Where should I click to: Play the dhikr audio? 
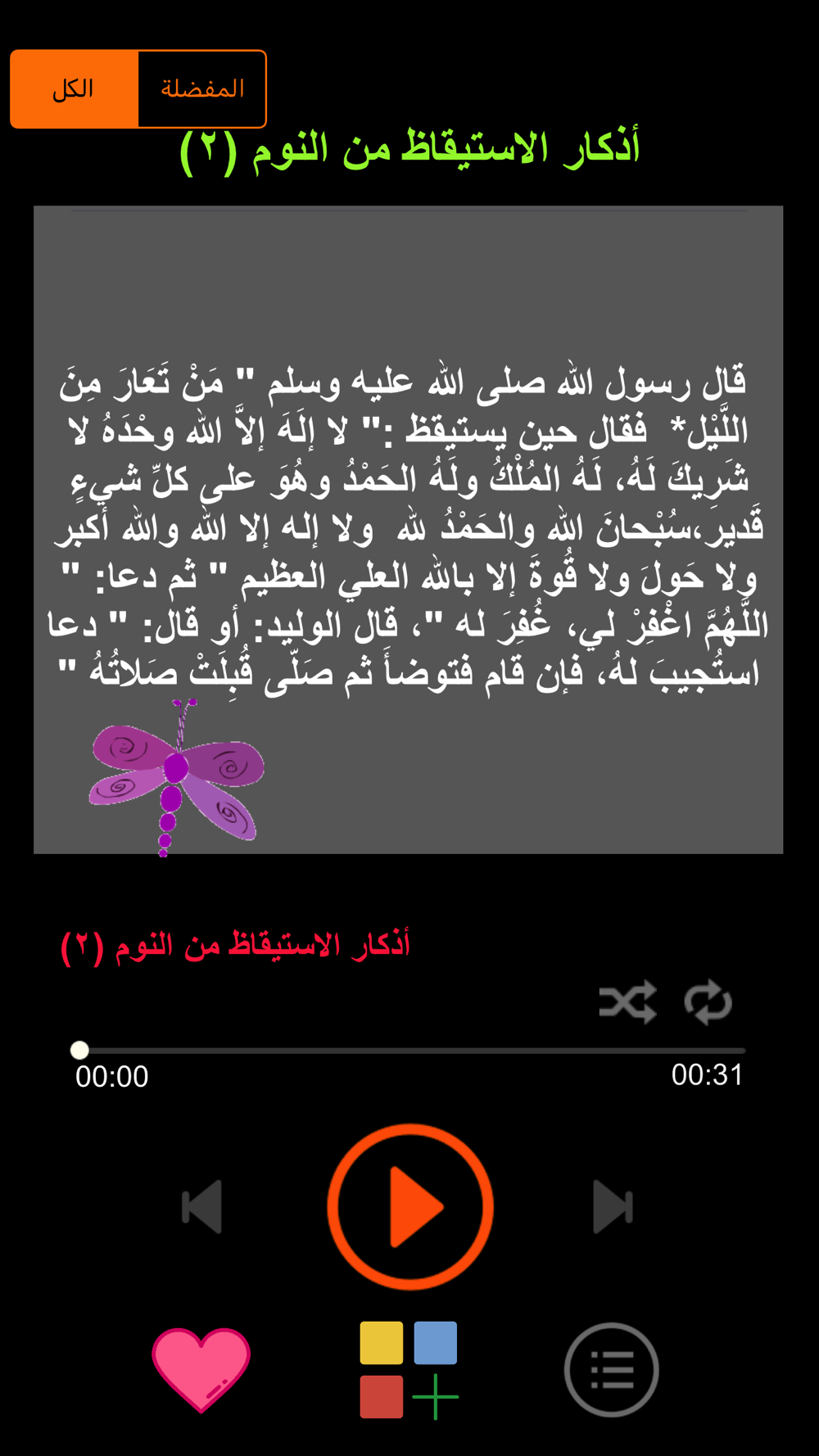click(410, 1206)
